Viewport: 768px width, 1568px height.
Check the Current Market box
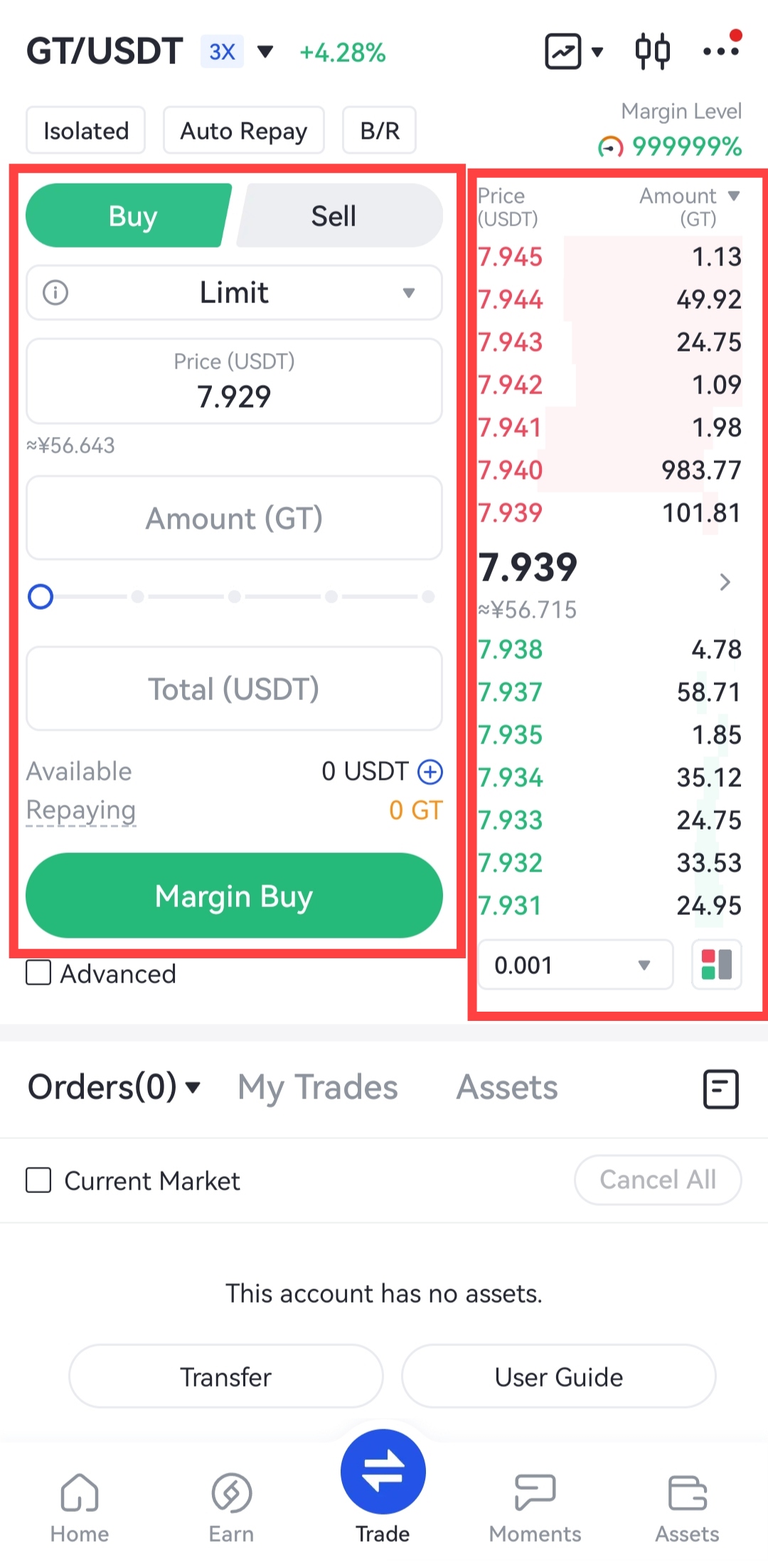click(39, 1180)
